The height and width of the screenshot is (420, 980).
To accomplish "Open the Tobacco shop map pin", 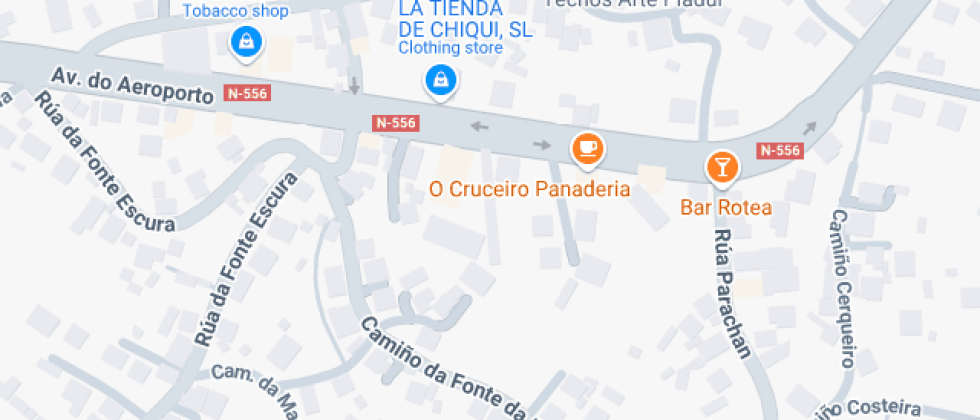I will 245,42.
